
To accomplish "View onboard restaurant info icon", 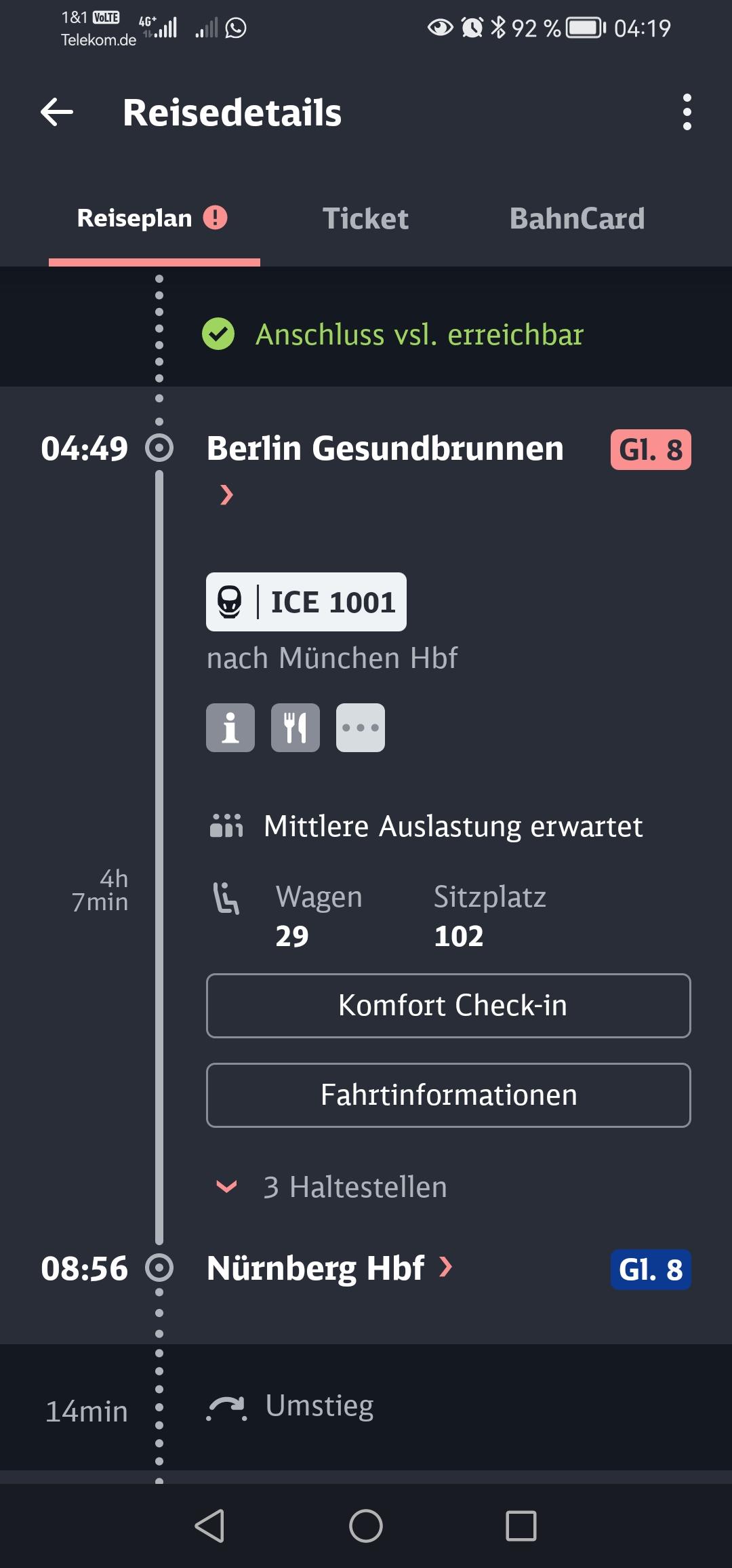I will point(296,728).
